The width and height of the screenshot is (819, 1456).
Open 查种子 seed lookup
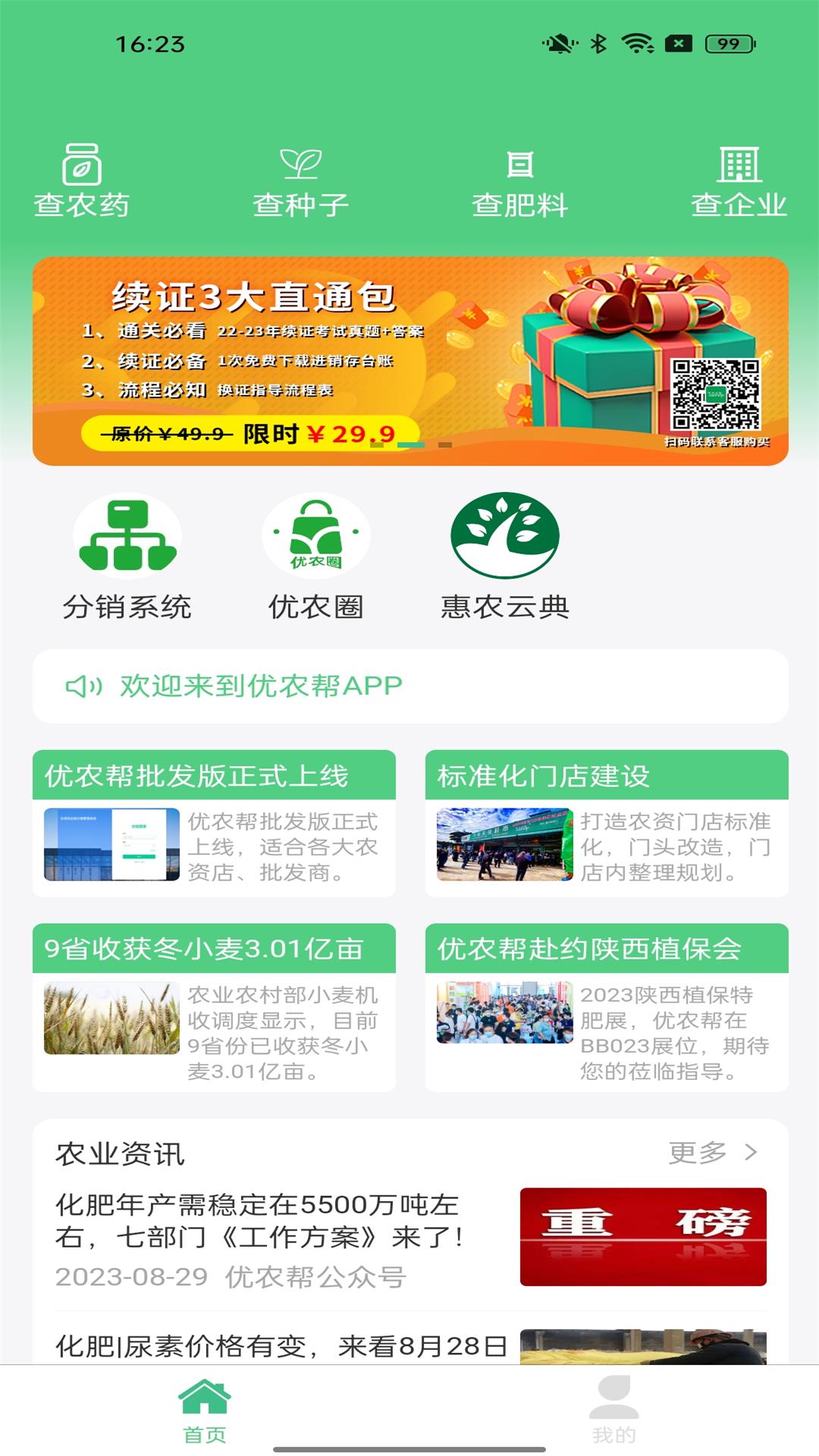[301, 181]
